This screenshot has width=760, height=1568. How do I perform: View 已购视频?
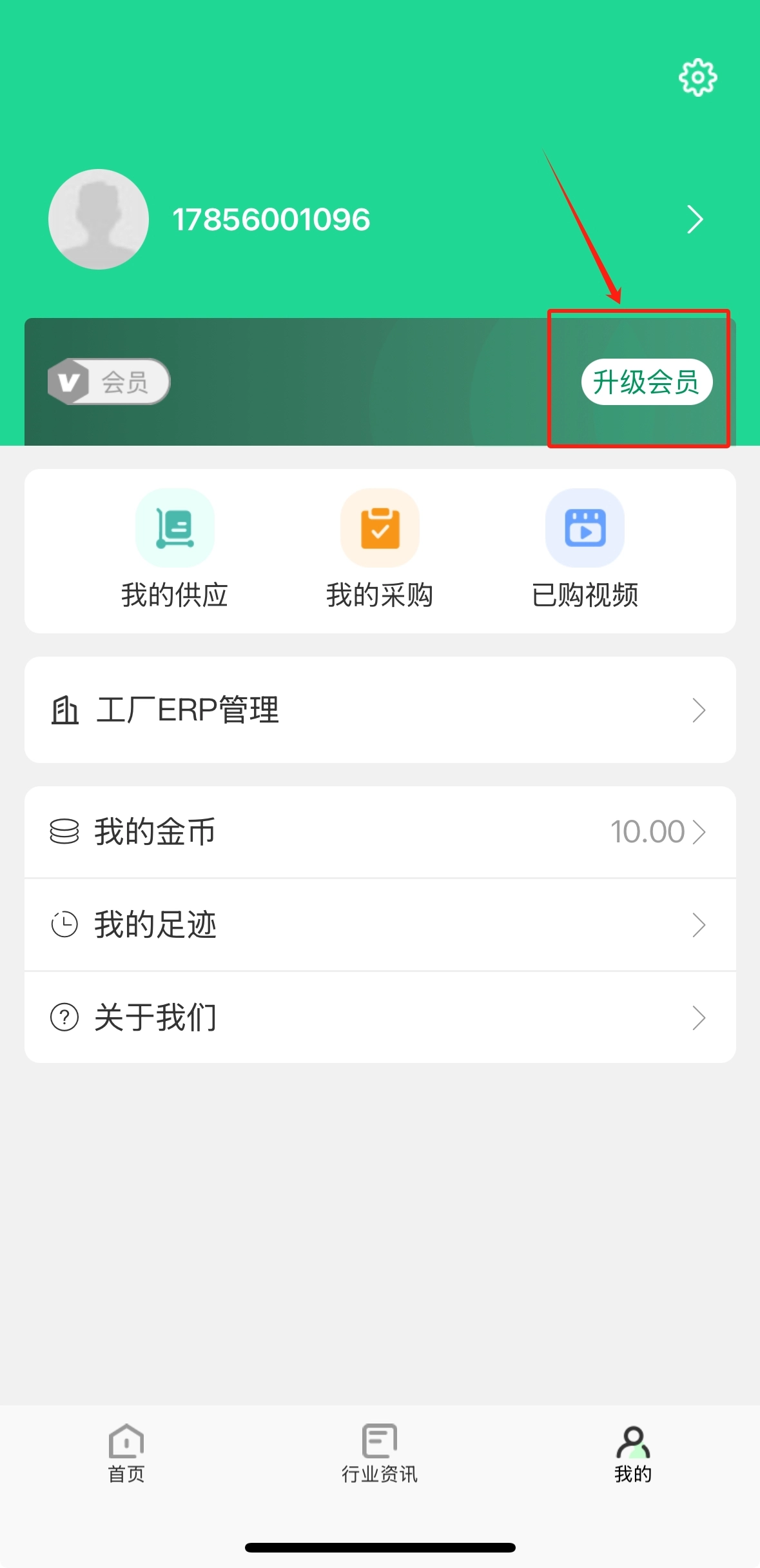585,549
